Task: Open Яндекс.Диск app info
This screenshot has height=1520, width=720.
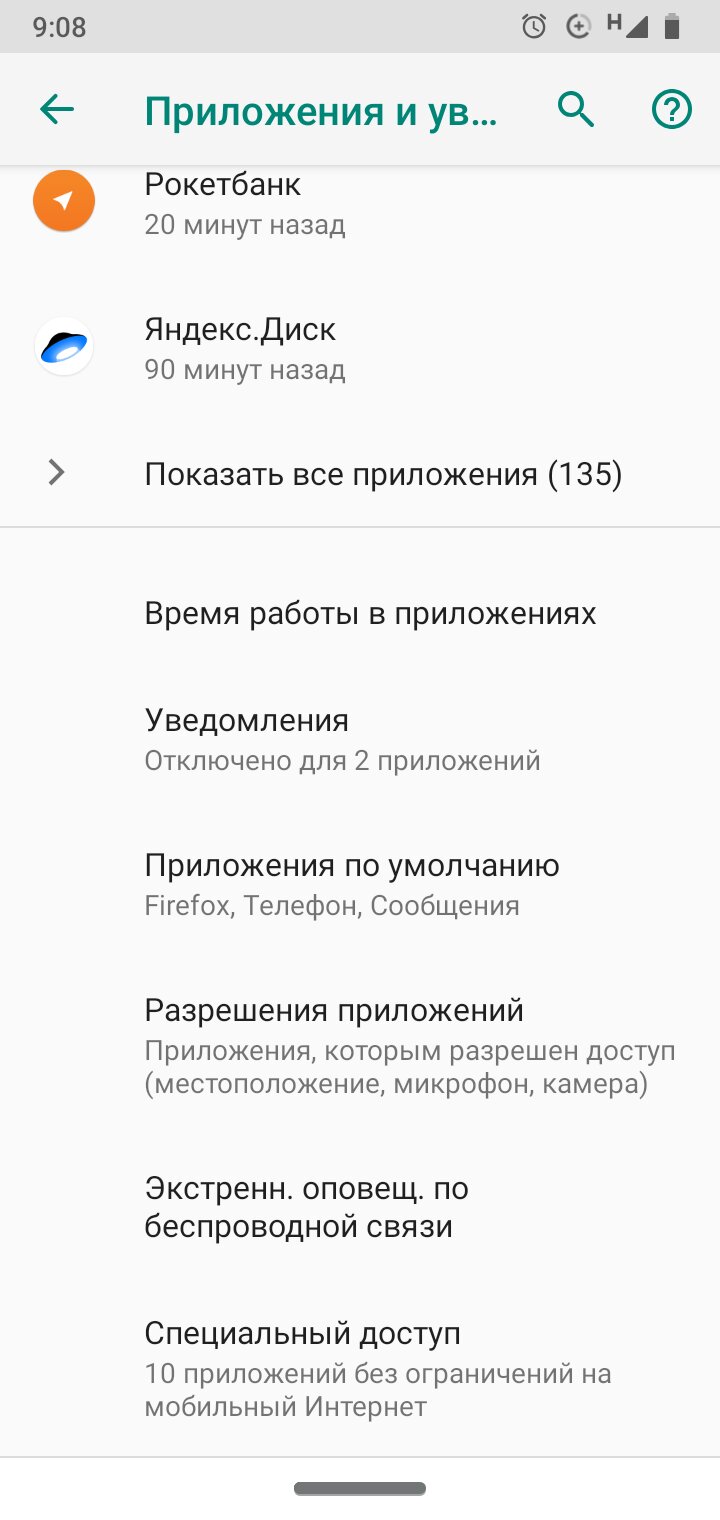Action: click(x=360, y=348)
